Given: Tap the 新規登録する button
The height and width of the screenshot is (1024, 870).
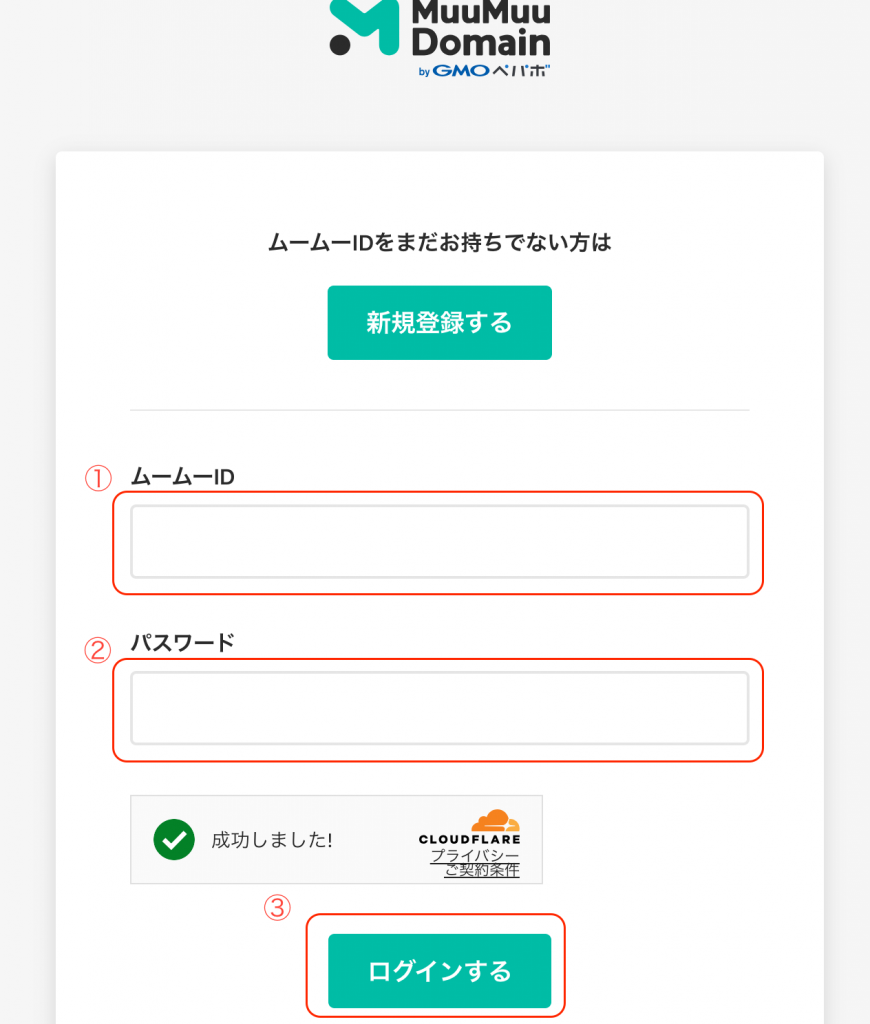Looking at the screenshot, I should tap(439, 323).
